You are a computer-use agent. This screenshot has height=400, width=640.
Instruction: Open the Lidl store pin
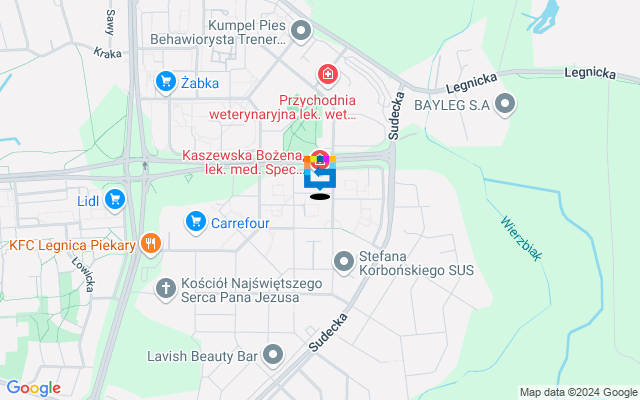point(115,200)
